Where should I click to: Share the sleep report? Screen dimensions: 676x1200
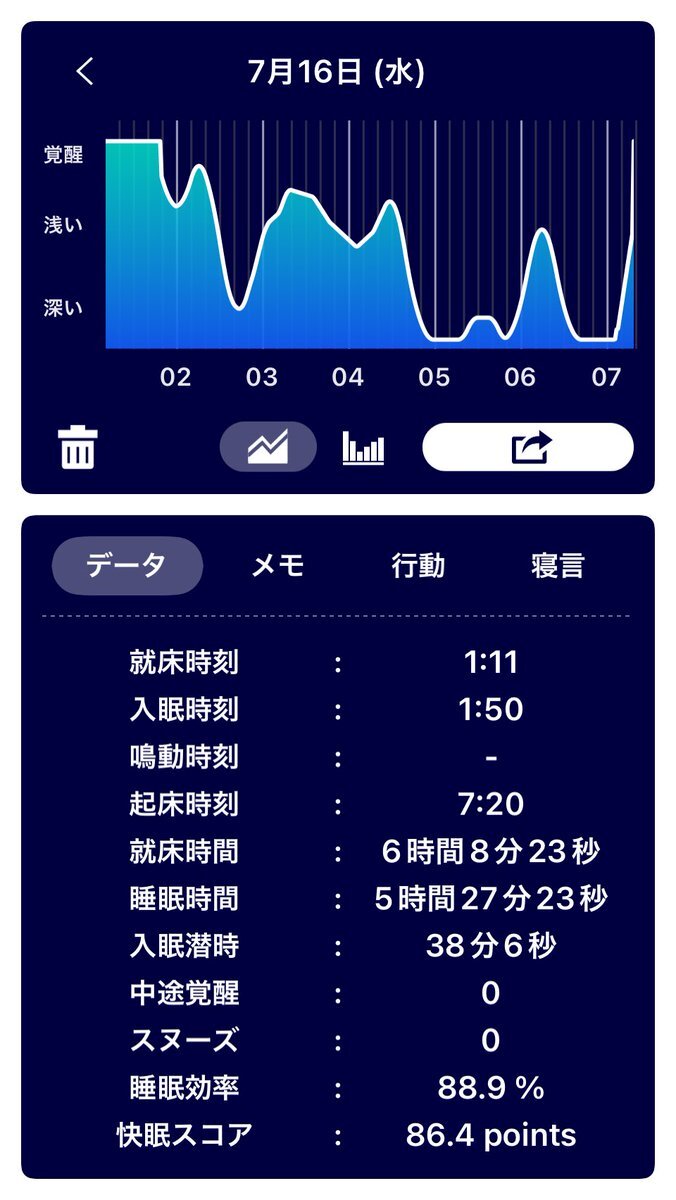click(x=528, y=447)
